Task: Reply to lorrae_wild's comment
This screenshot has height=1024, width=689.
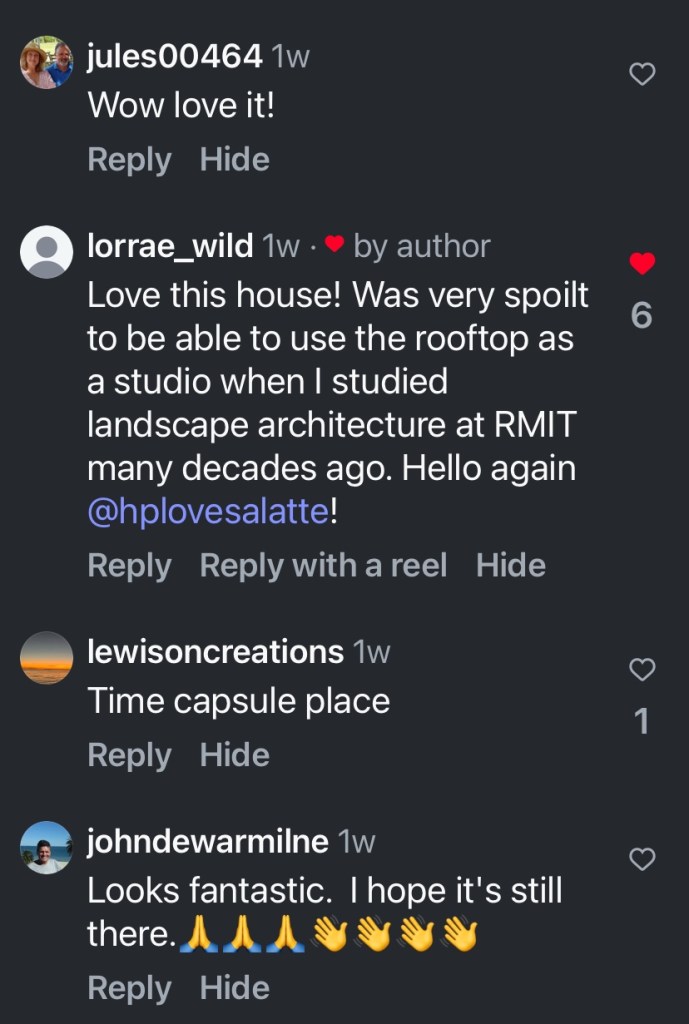Action: 129,565
